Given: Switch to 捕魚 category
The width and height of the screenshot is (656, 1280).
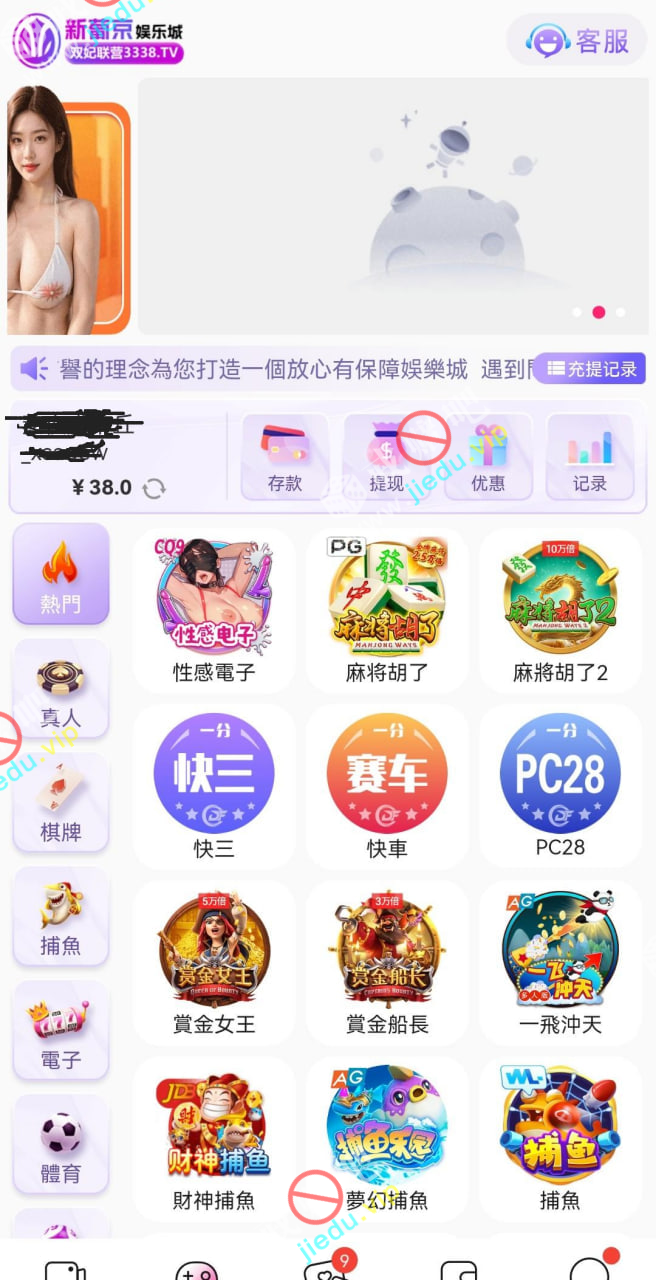Looking at the screenshot, I should (61, 917).
